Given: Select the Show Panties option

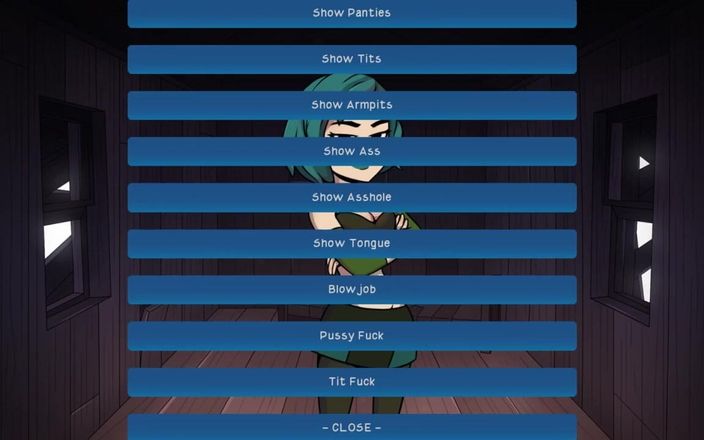Looking at the screenshot, I should pos(351,13).
